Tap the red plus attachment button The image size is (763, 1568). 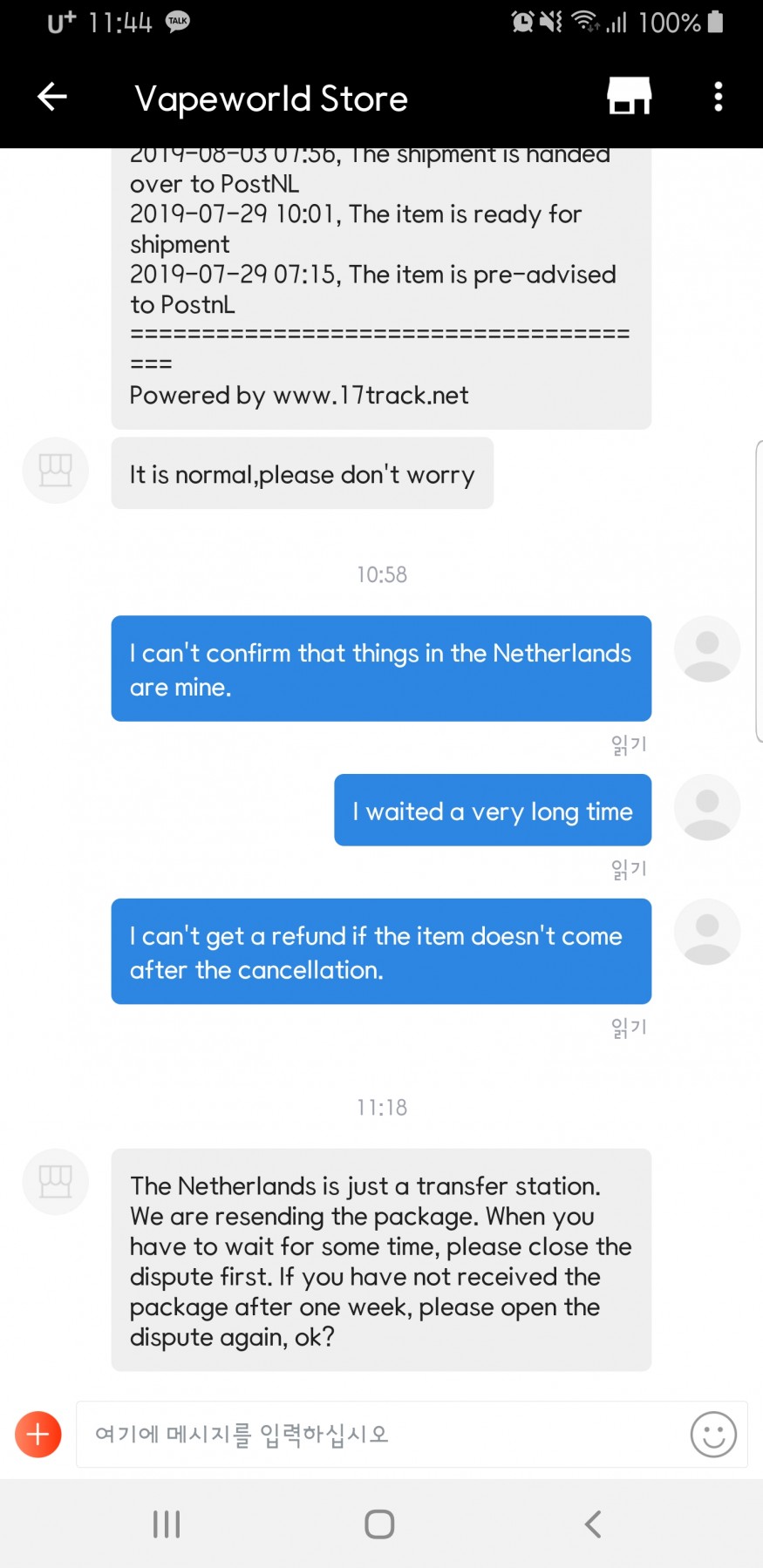coord(38,1434)
